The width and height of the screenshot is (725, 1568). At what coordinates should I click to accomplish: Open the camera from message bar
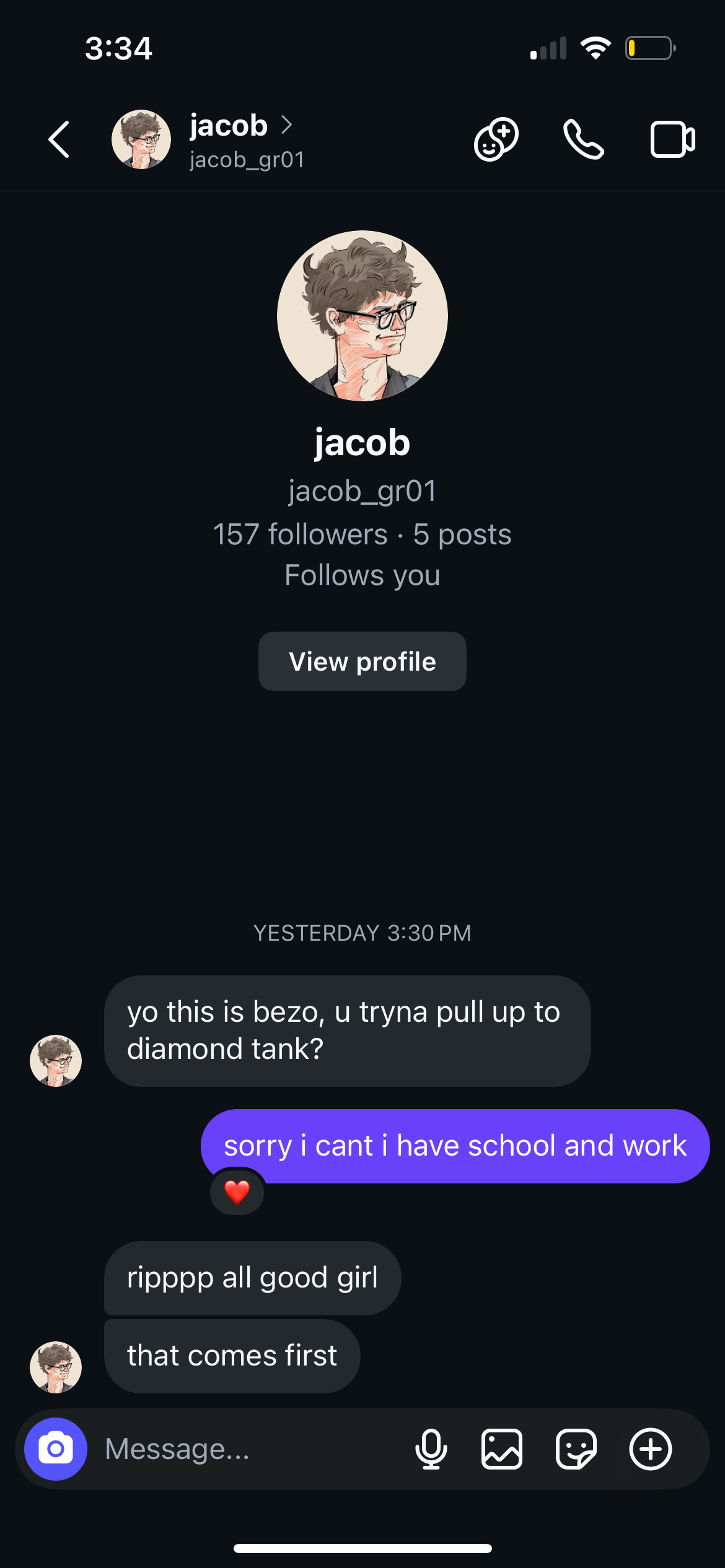tap(56, 1449)
